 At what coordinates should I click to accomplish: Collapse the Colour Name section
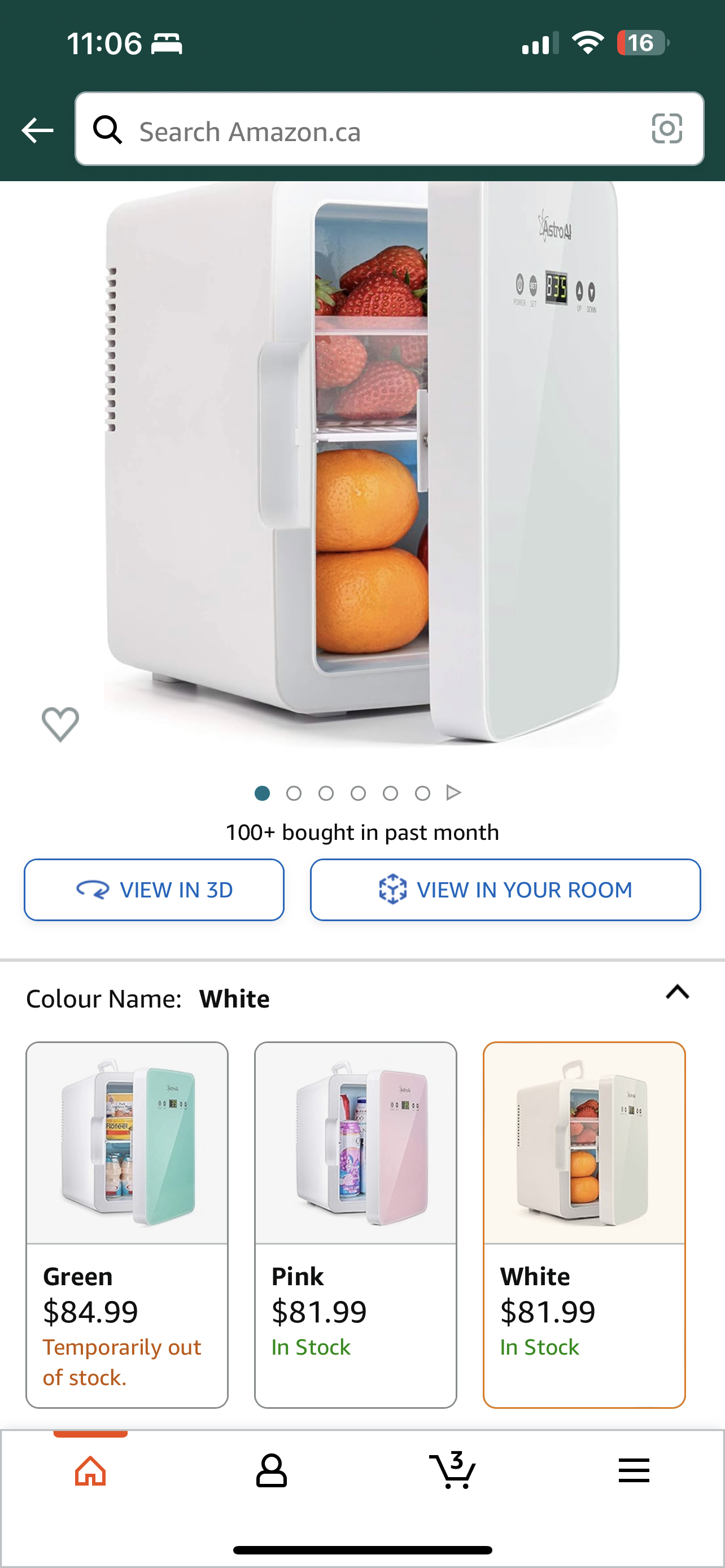point(678,992)
